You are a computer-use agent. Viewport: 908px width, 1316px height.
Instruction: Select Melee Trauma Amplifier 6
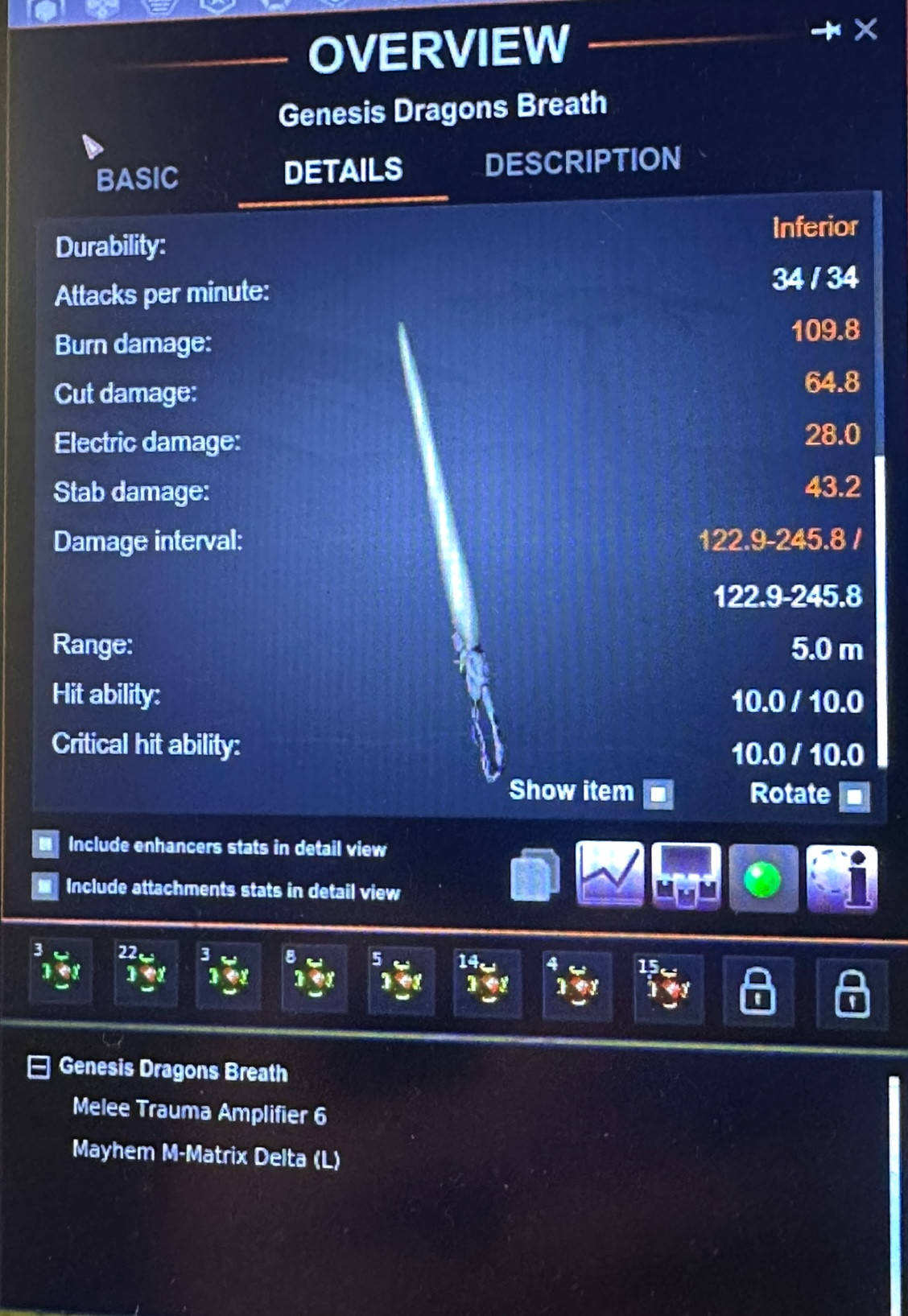(199, 1112)
